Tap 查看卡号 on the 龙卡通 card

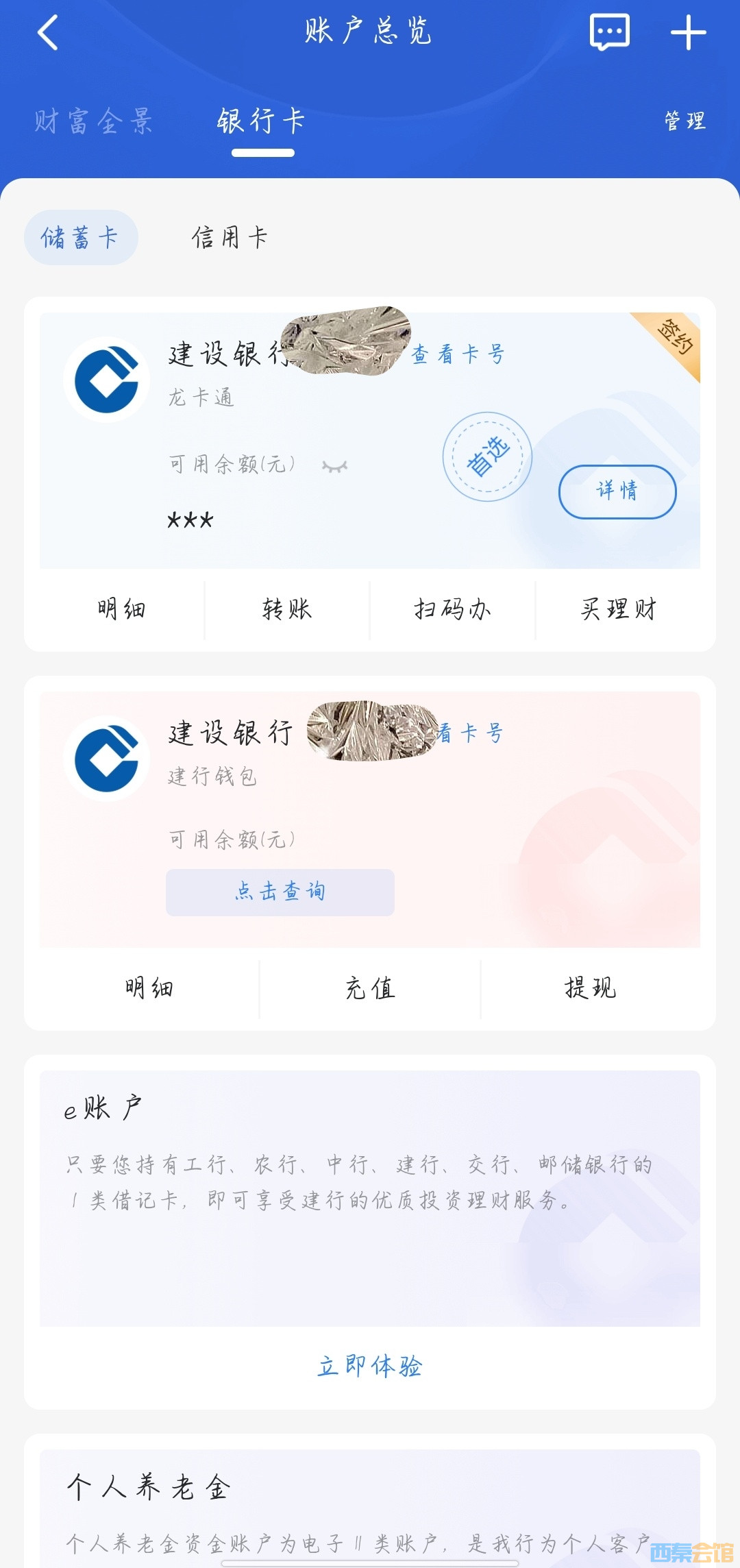click(458, 354)
